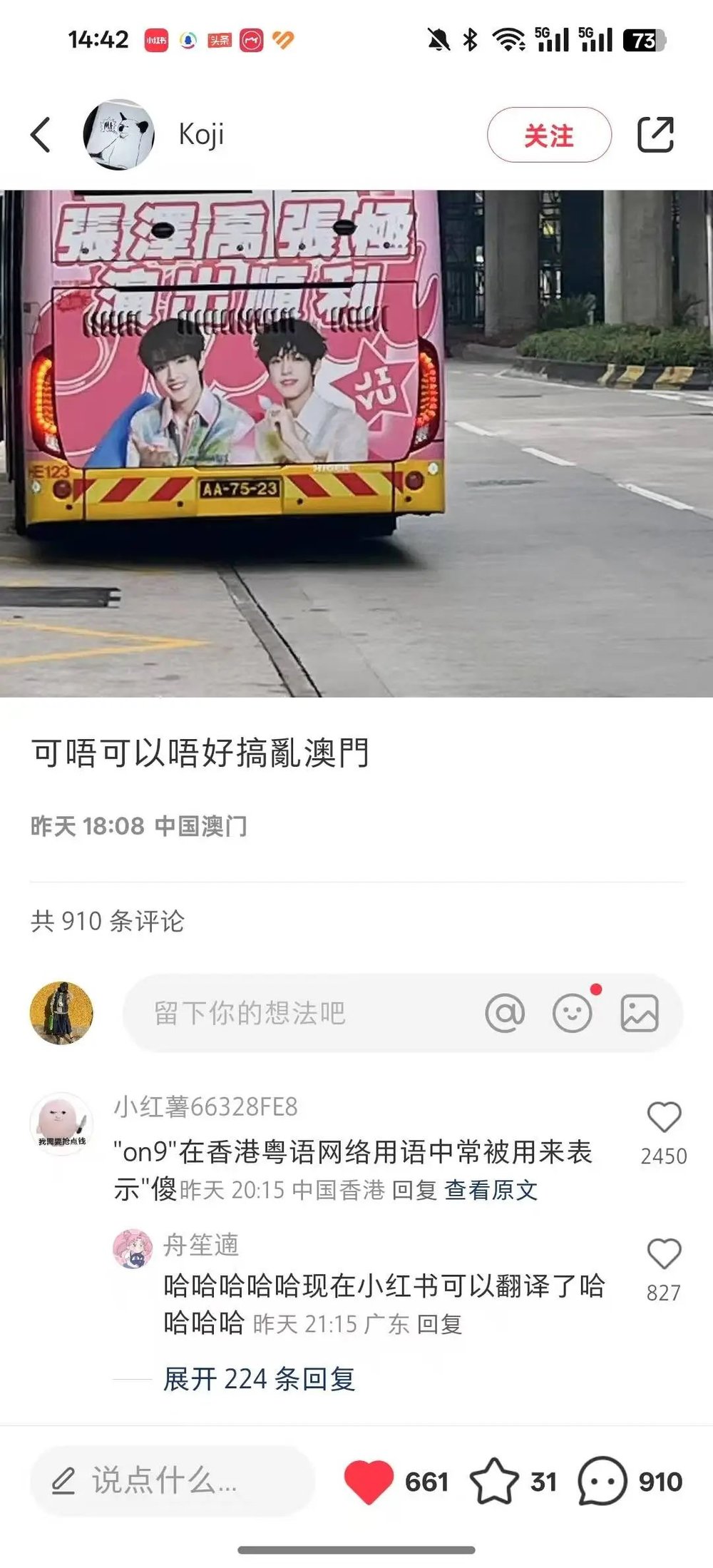
Task: Tap the 留下你的想法吧 comment box
Action: coord(299,1013)
